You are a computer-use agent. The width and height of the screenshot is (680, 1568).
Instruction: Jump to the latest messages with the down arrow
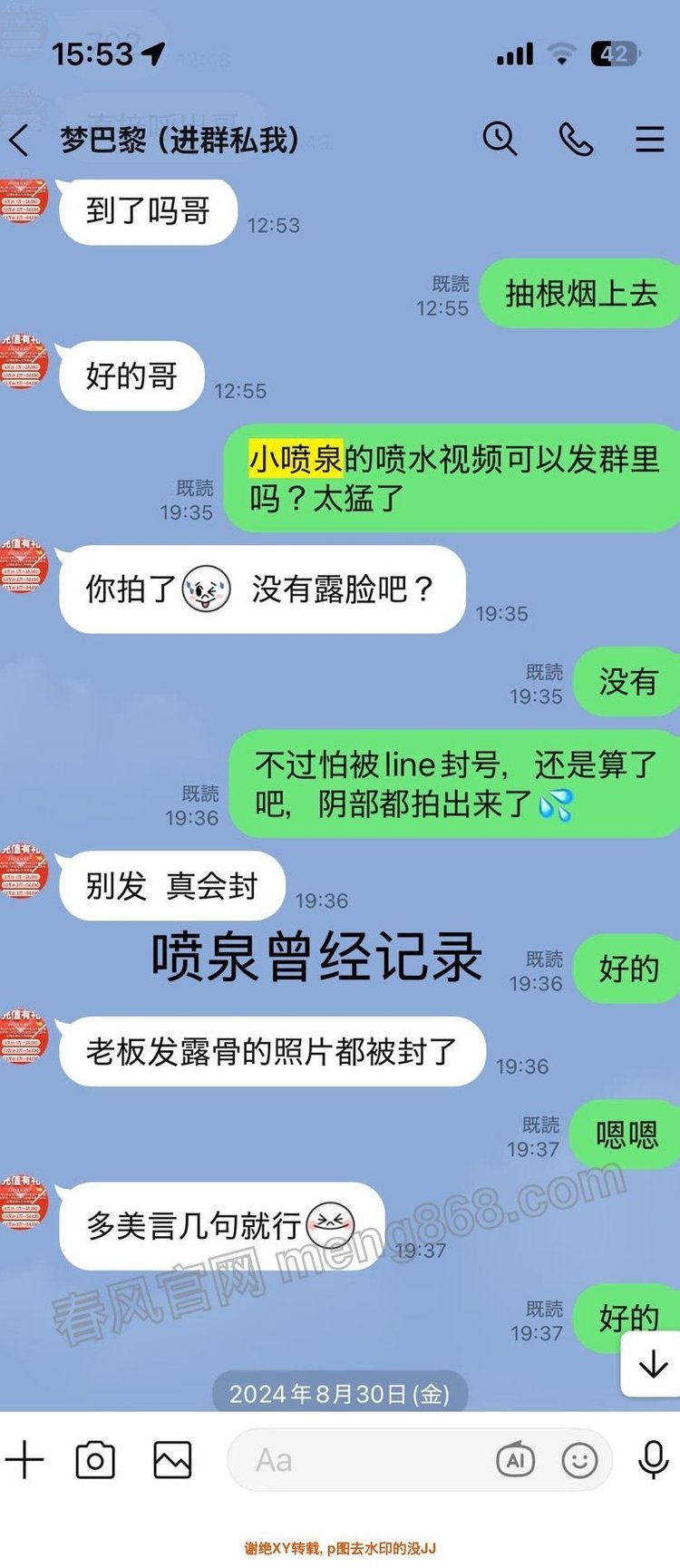[x=653, y=1364]
